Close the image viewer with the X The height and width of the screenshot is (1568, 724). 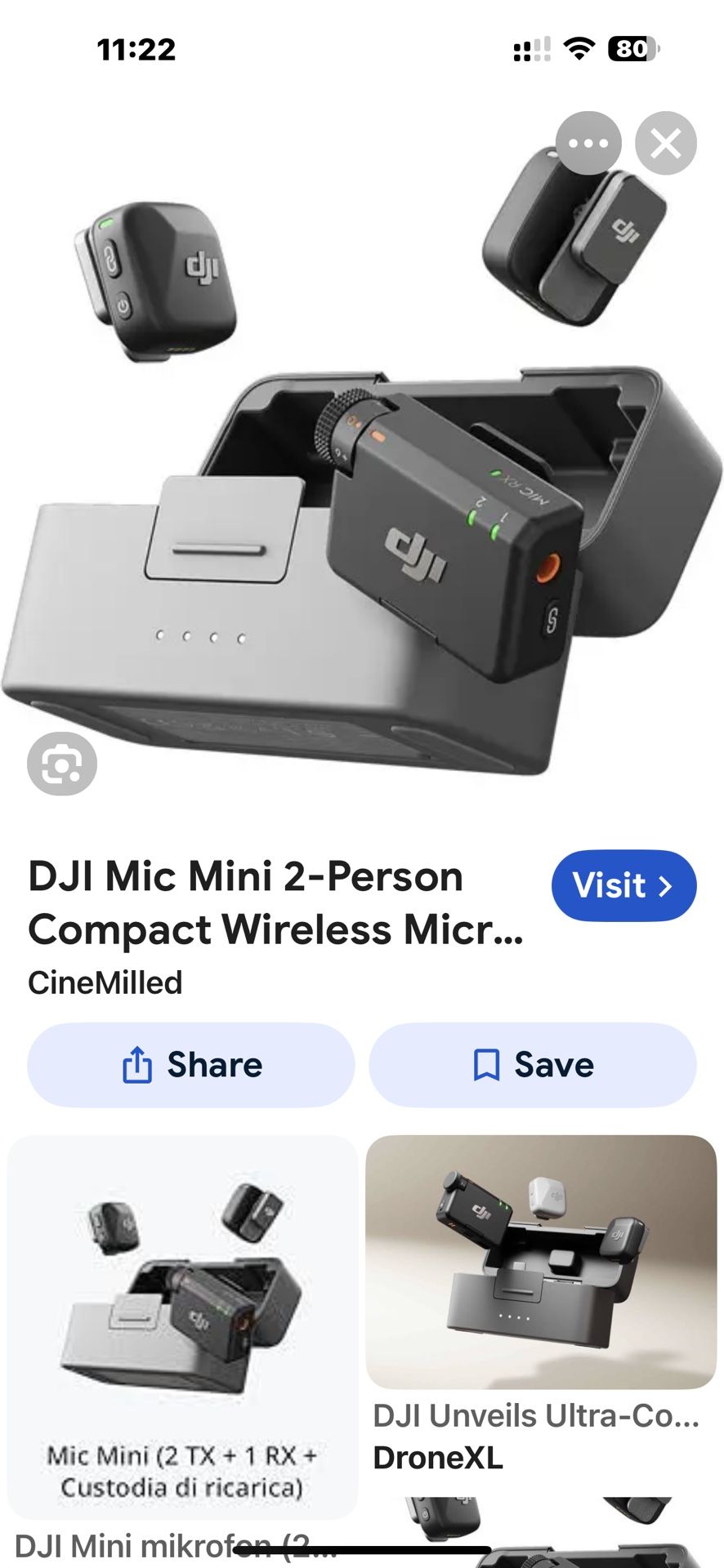pos(666,143)
